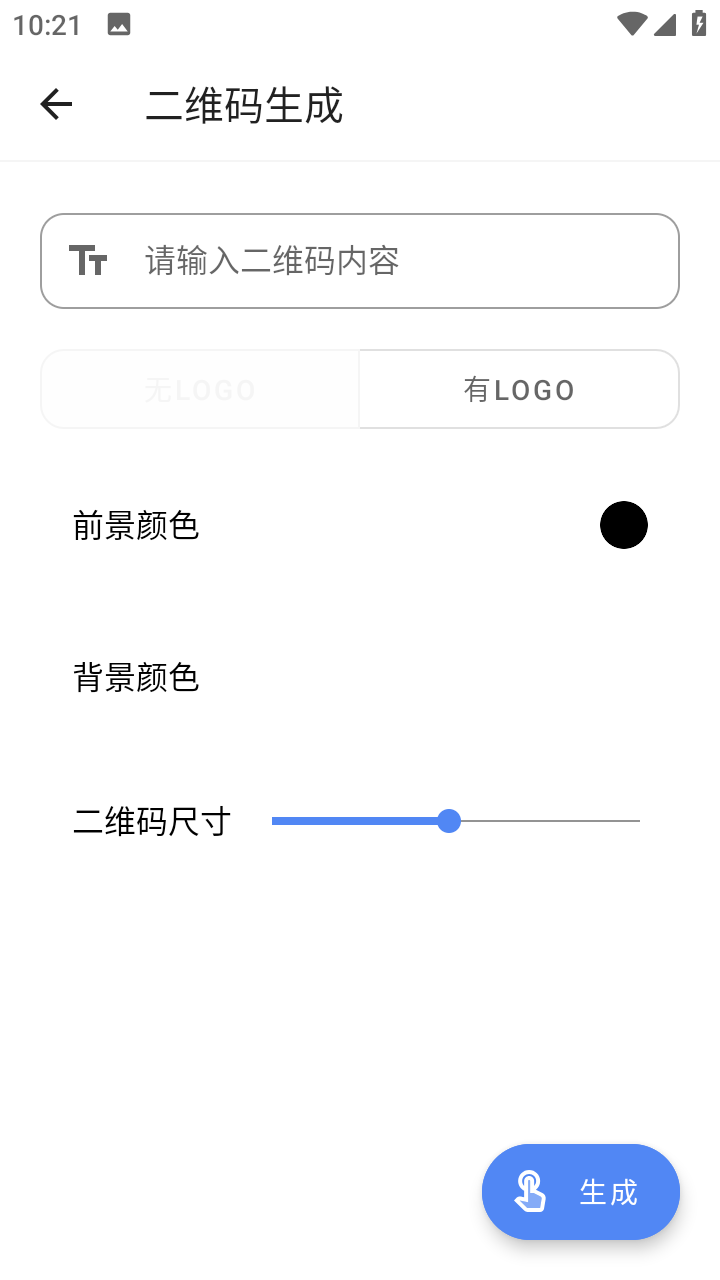This screenshot has width=720, height=1280.
Task: Switch QR code to no-logo mode
Action: 200,389
